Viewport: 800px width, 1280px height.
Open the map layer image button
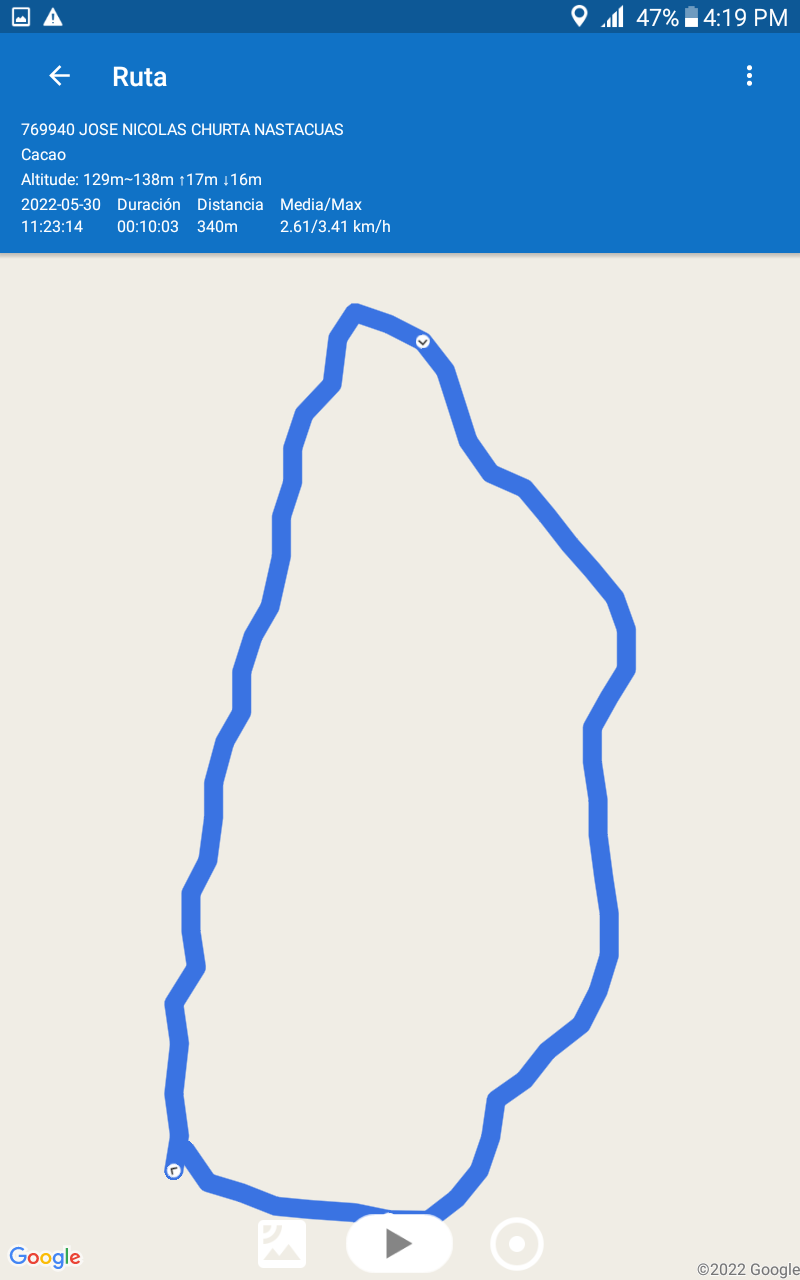(x=282, y=1243)
